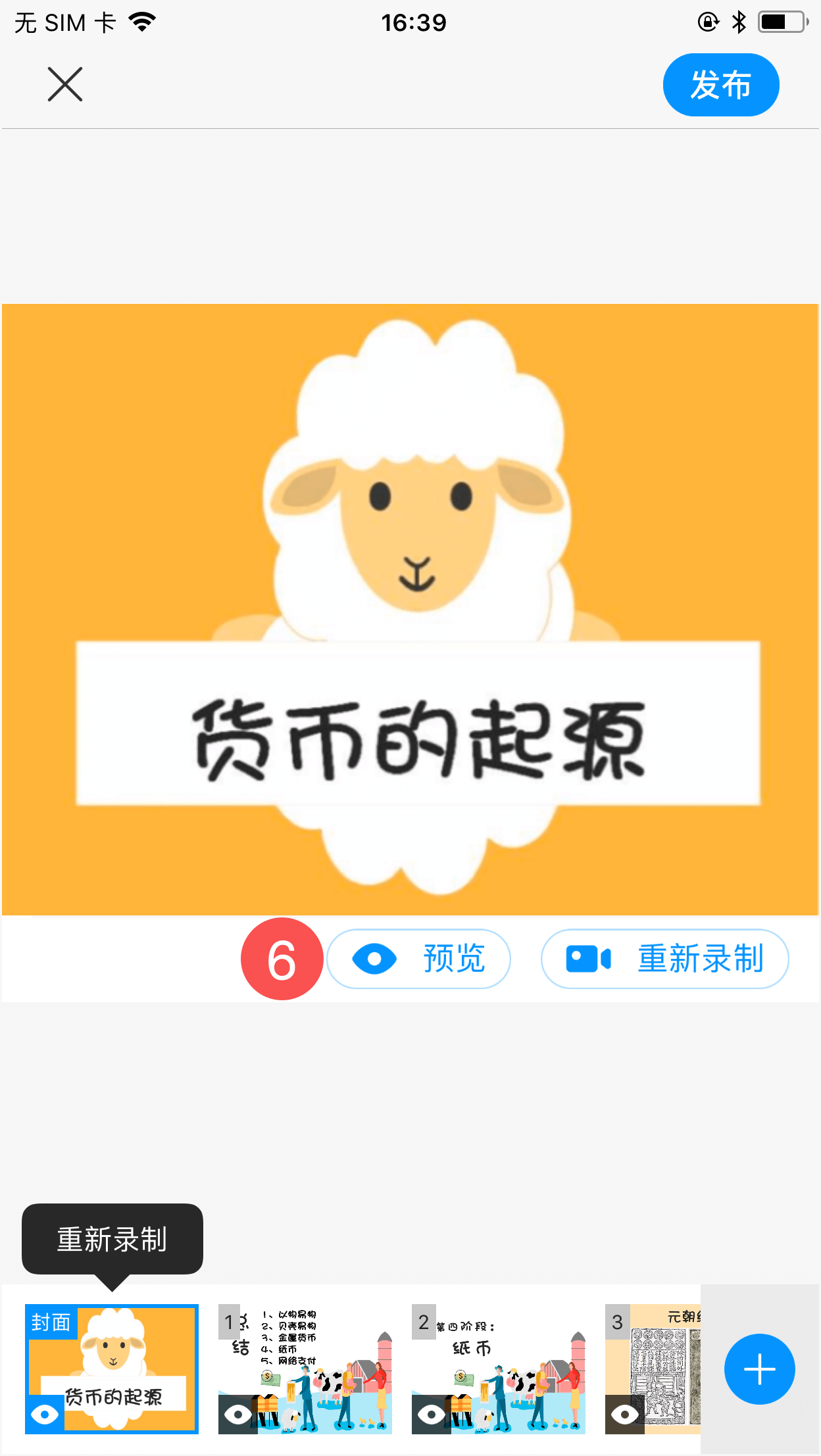The height and width of the screenshot is (1456, 821).
Task: Close the recording editor
Action: pos(65,84)
